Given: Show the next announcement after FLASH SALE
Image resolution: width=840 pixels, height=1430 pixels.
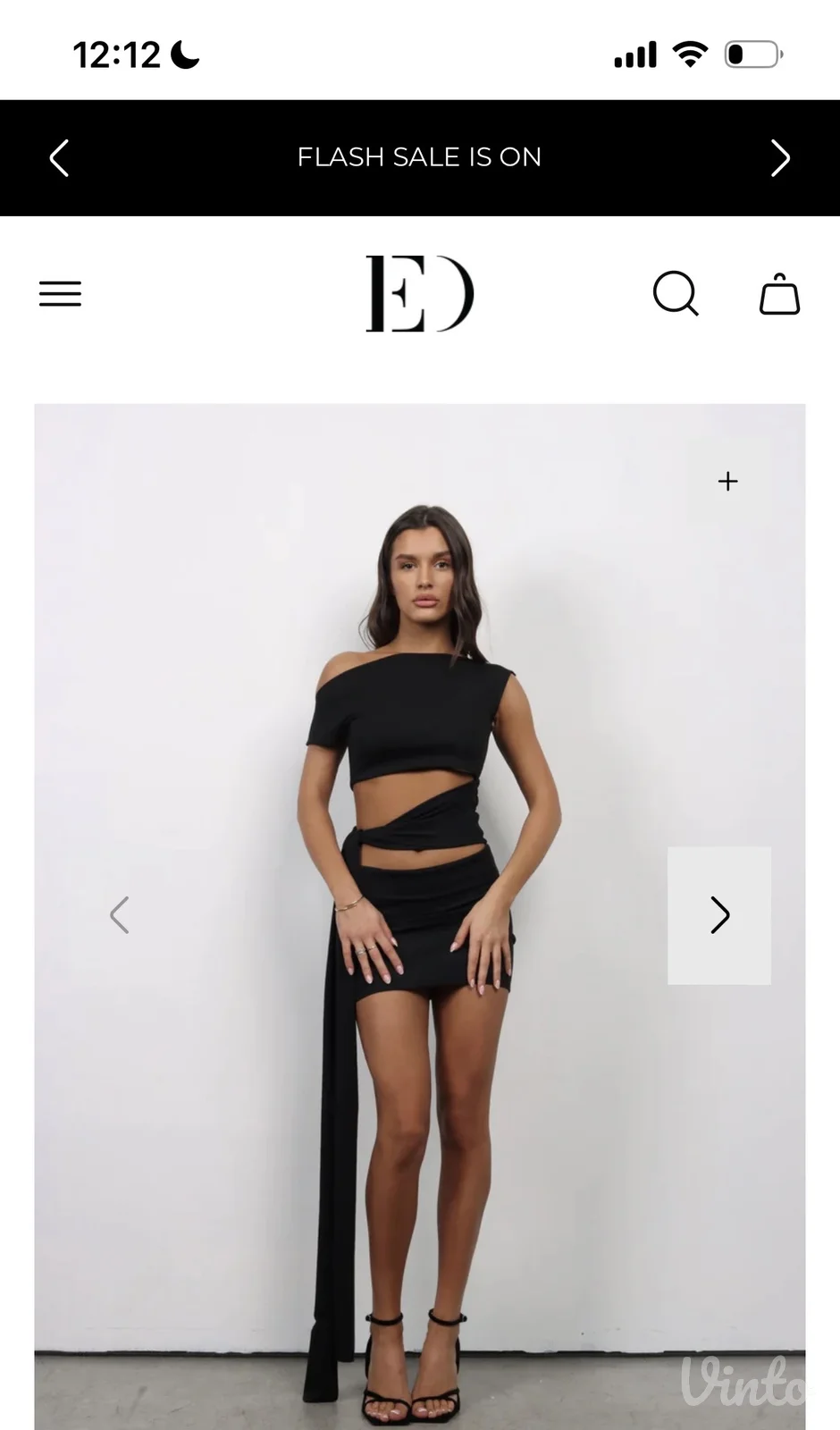Looking at the screenshot, I should click(780, 158).
